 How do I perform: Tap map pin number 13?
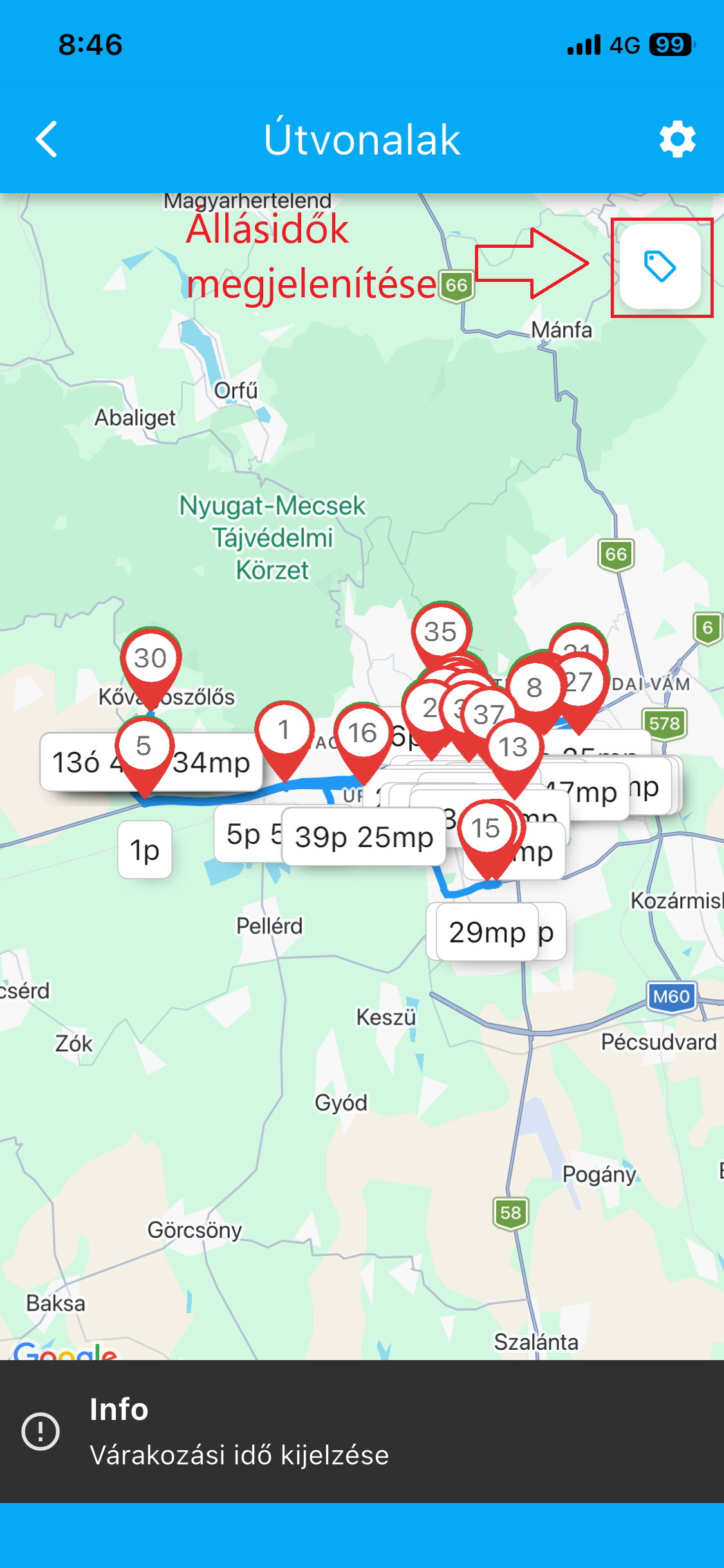pyautogui.click(x=514, y=748)
